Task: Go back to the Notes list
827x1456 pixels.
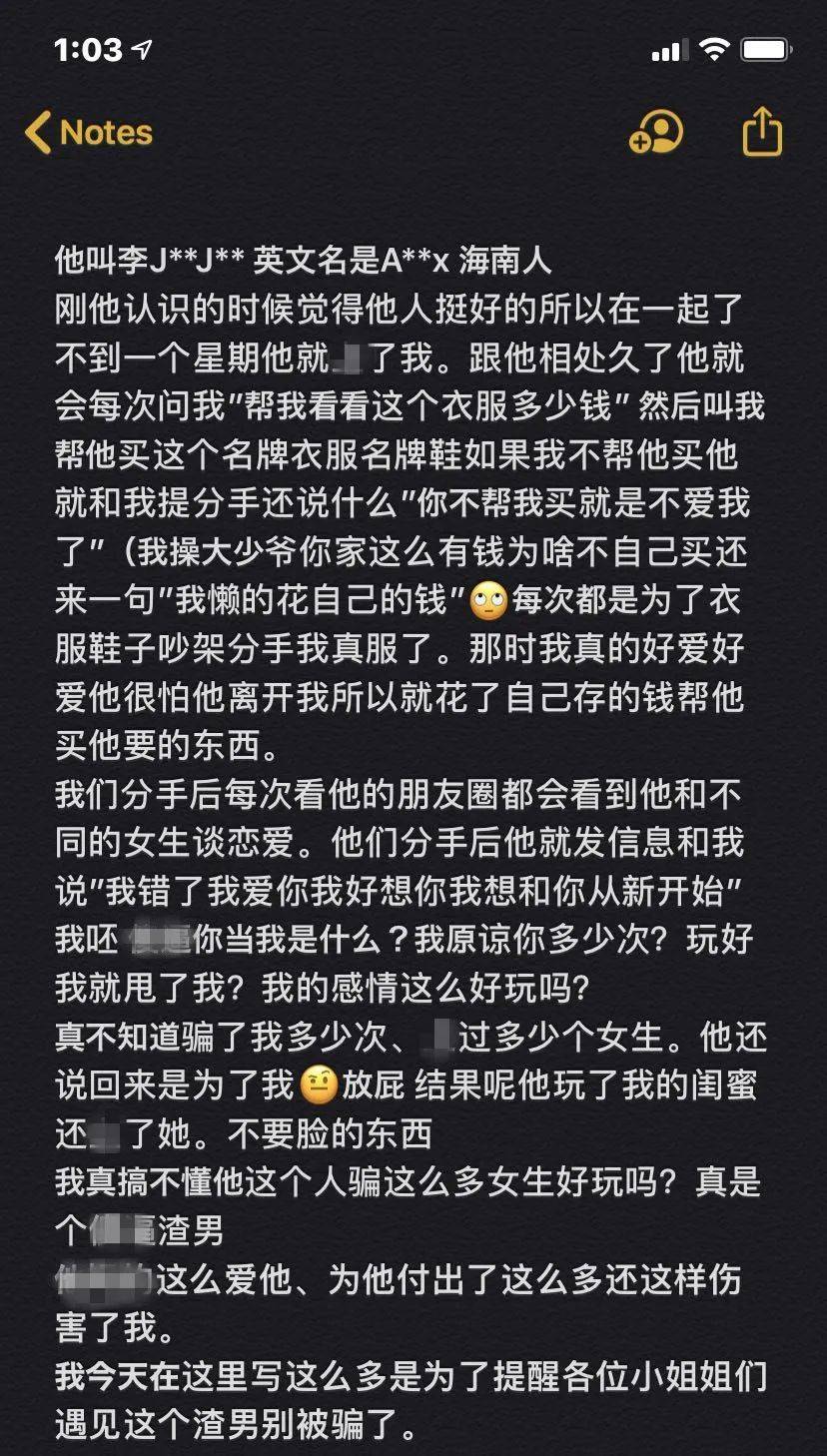Action: coord(89,133)
